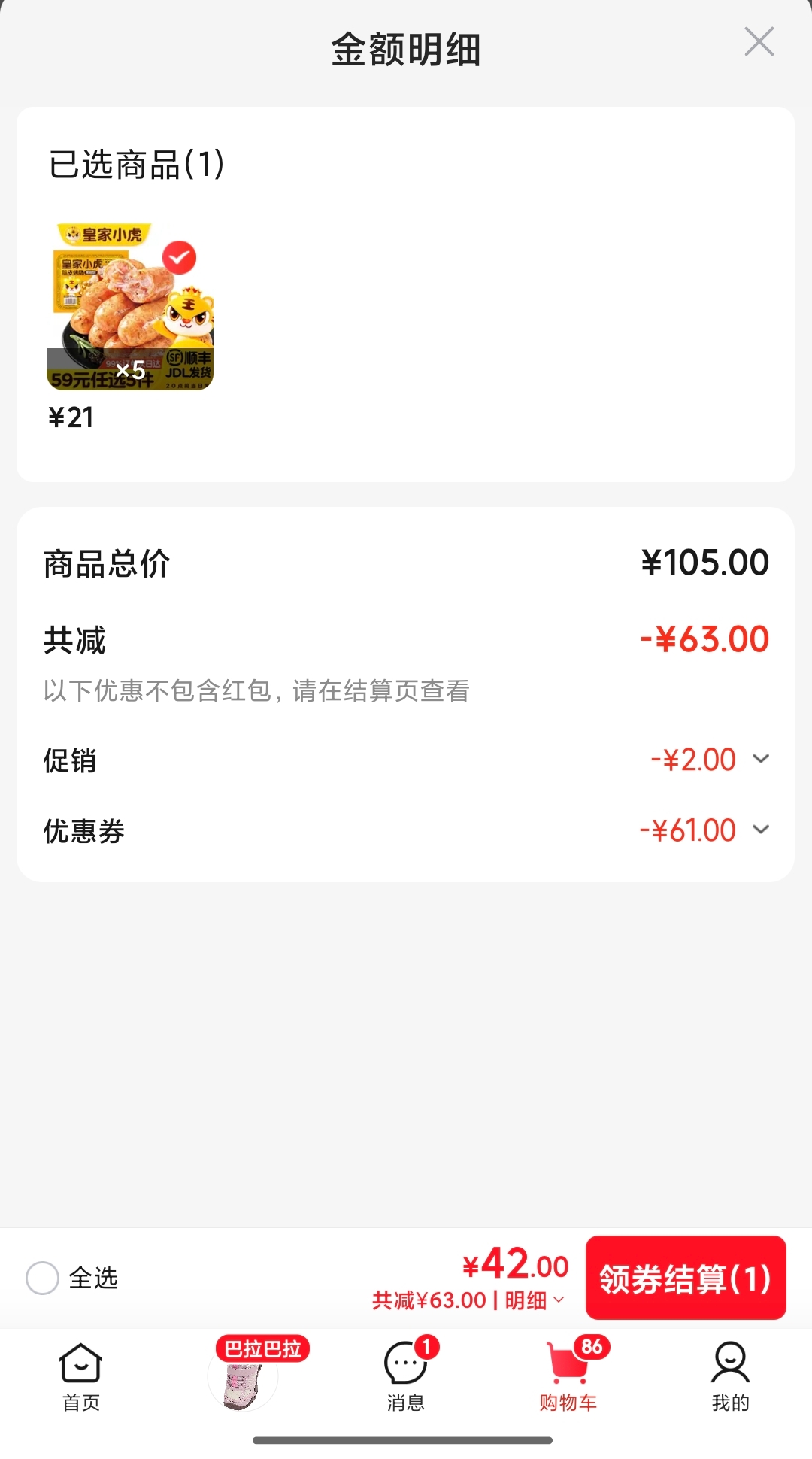Go to the 首页 home tab
The width and height of the screenshot is (812, 1459).
pyautogui.click(x=80, y=1377)
